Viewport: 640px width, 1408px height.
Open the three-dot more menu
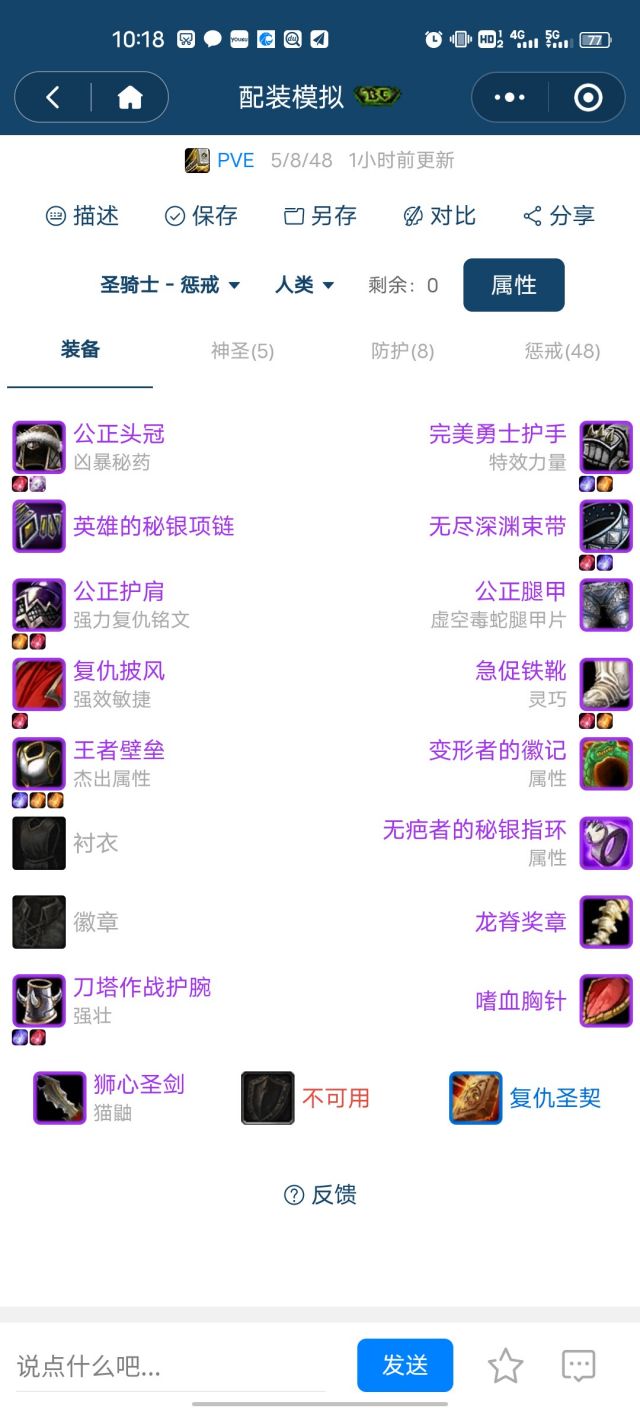click(509, 97)
